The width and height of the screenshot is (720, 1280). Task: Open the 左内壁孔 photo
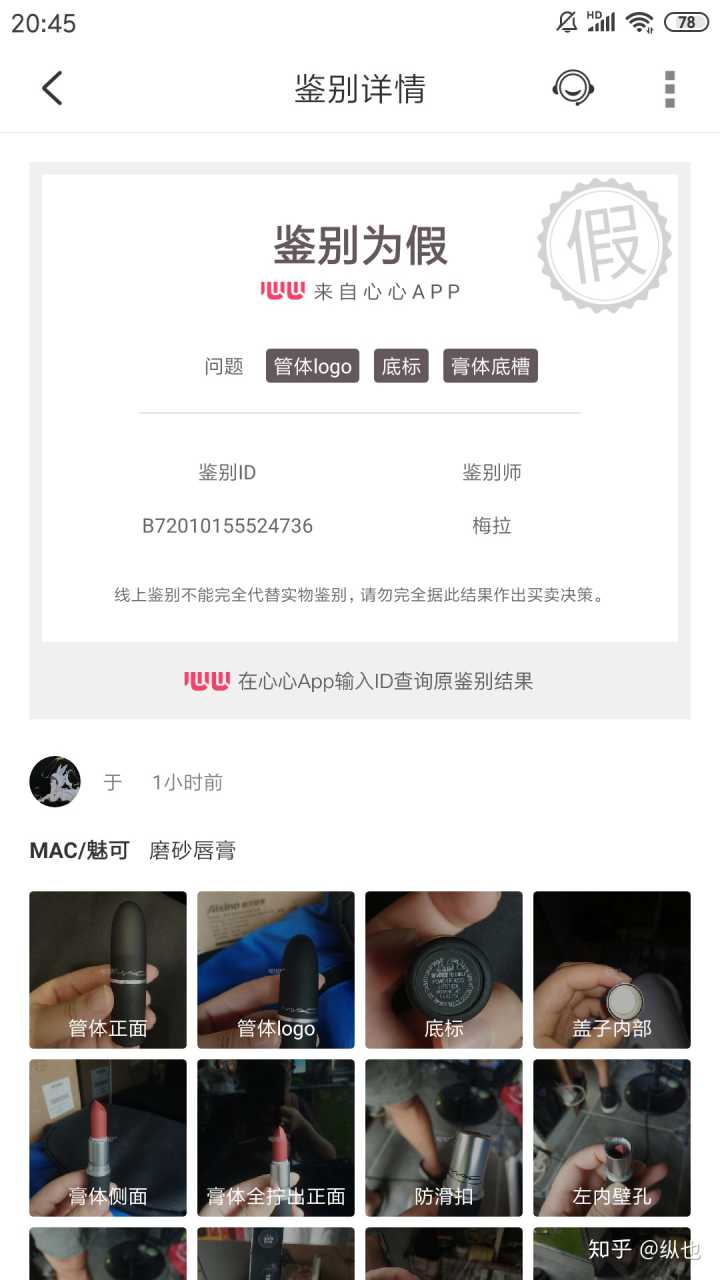612,1137
